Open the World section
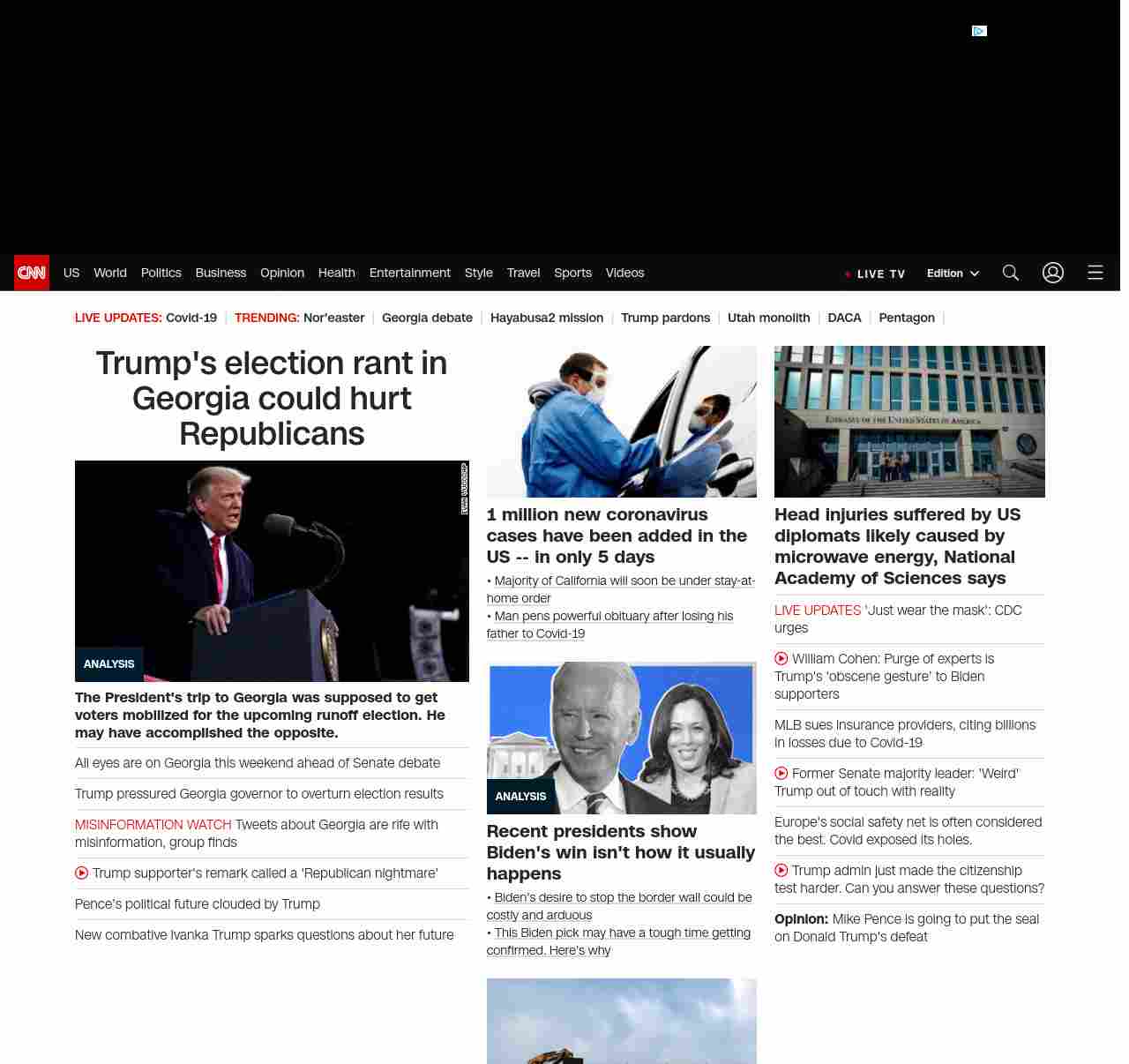 [x=110, y=273]
